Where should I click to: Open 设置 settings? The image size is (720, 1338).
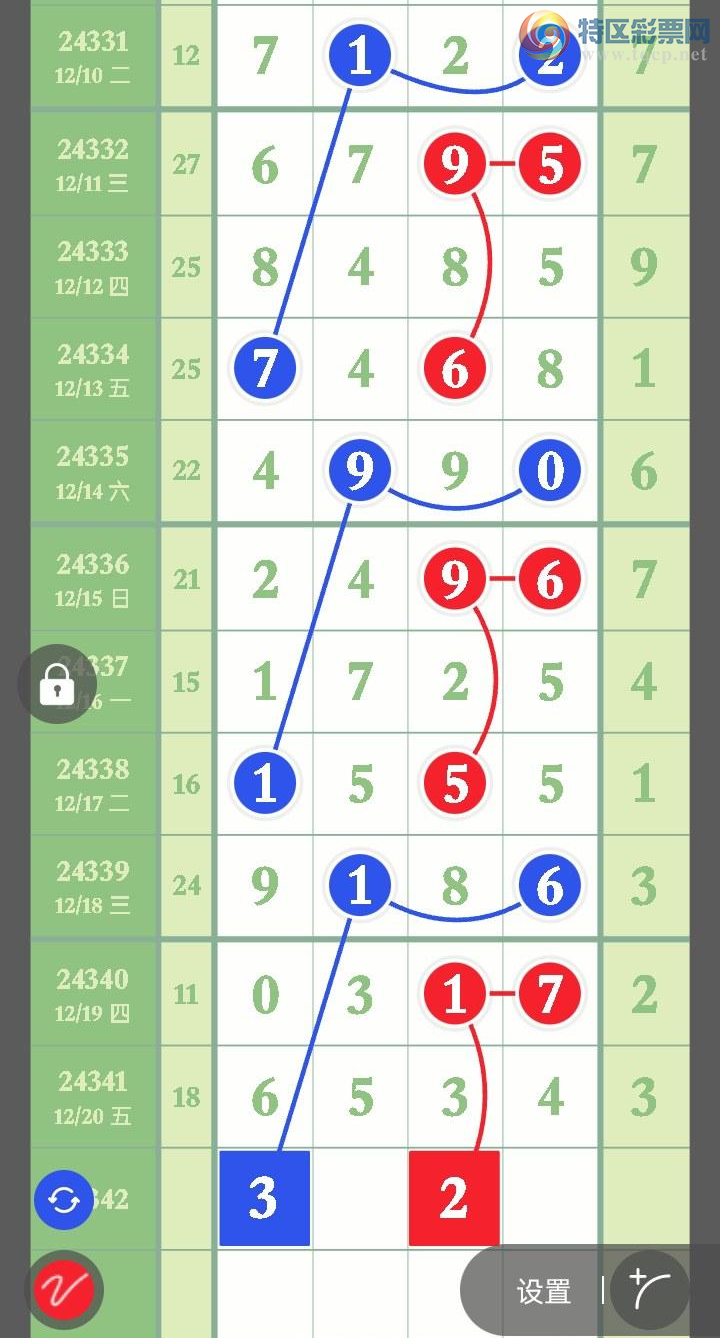tap(543, 1291)
